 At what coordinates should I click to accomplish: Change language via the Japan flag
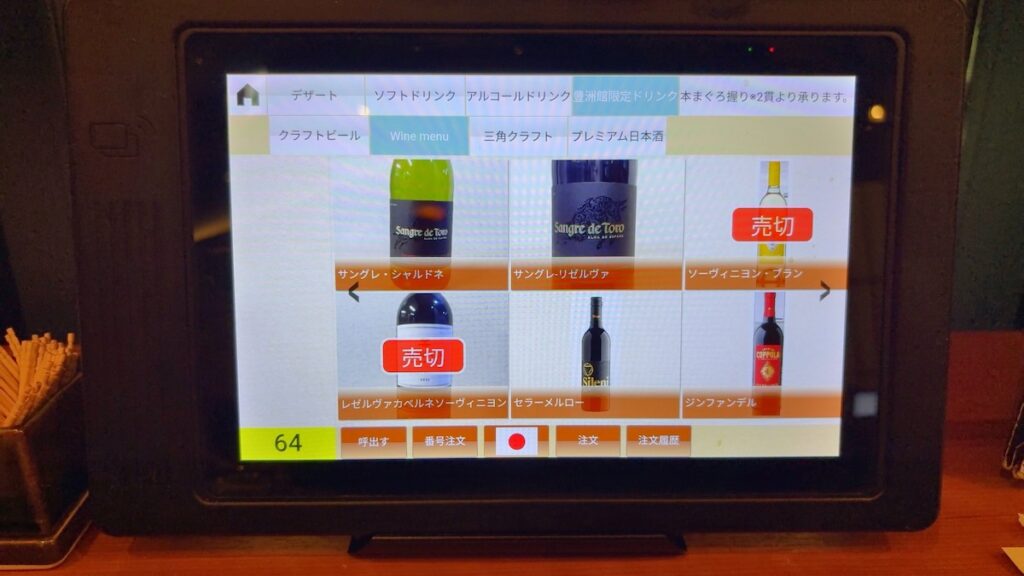[516, 441]
